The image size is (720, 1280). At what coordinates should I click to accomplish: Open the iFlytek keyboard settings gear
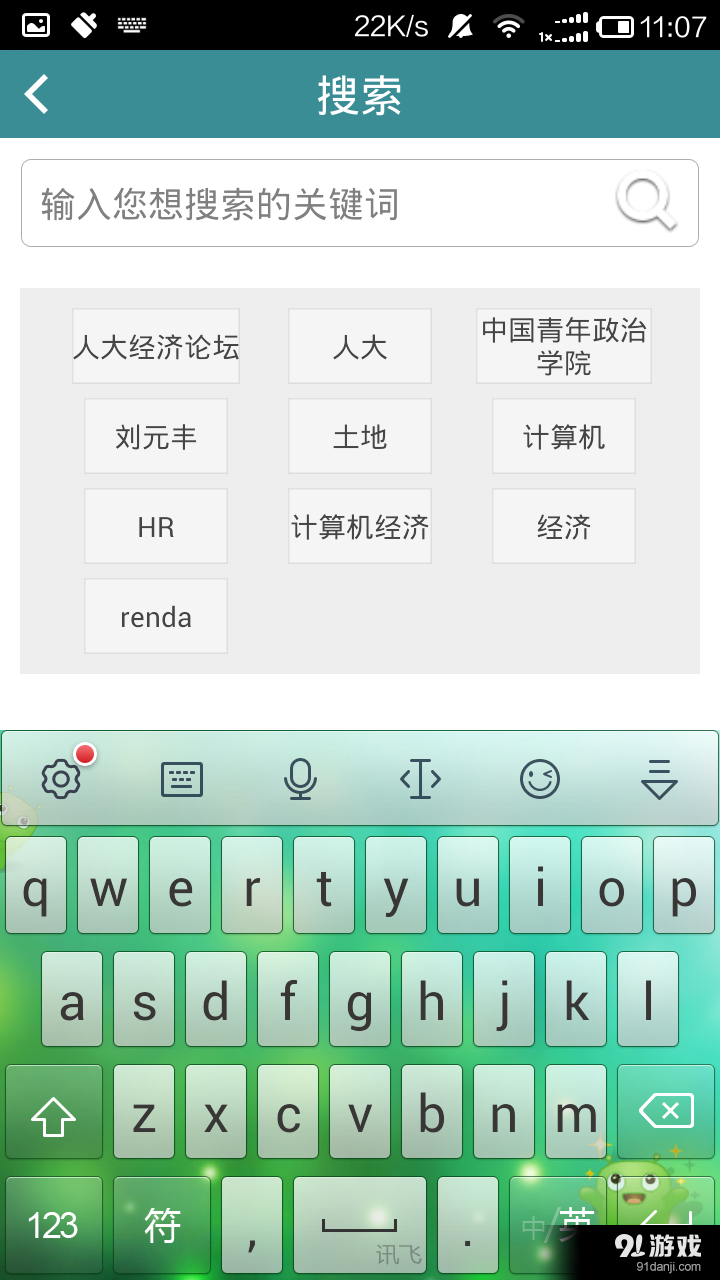(x=62, y=778)
